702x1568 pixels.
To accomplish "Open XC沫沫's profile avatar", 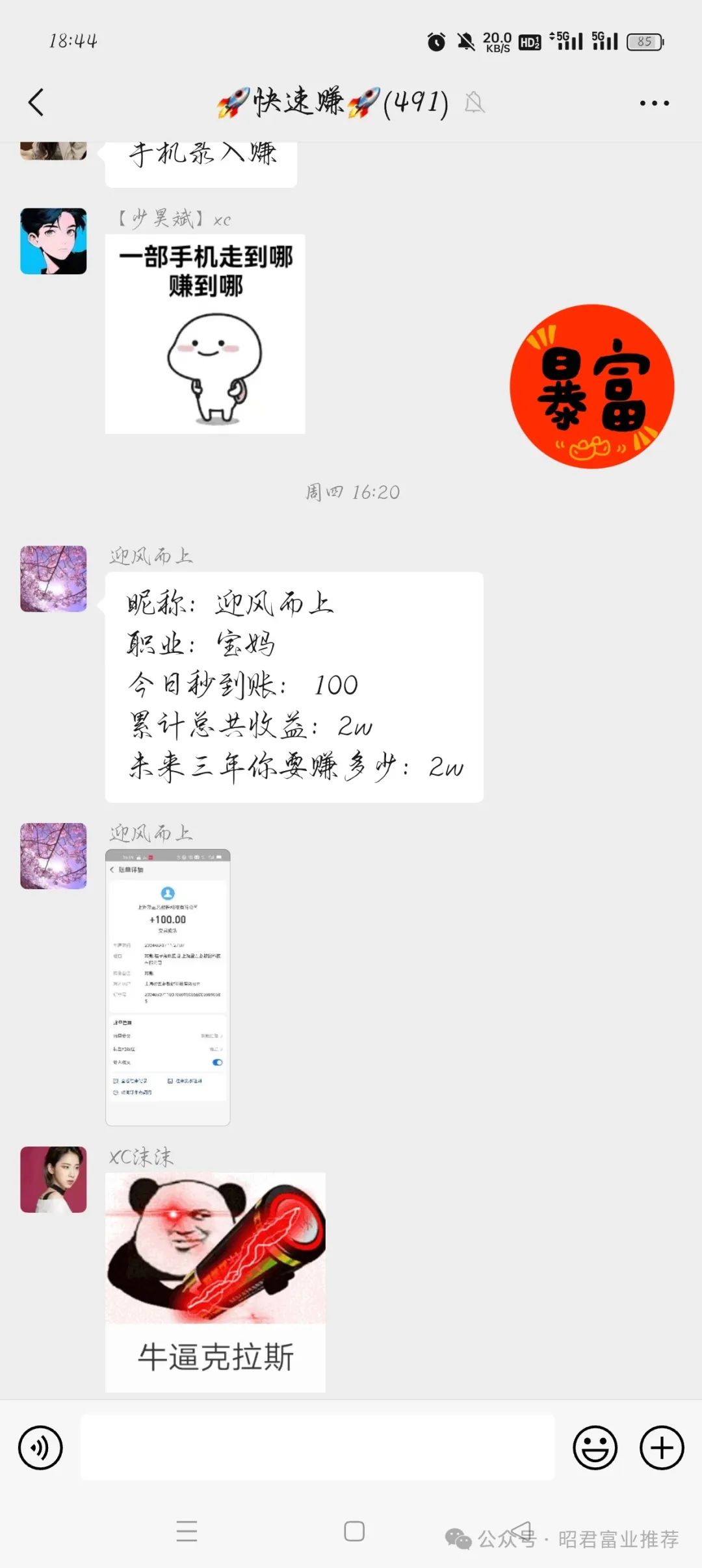I will pyautogui.click(x=53, y=1180).
